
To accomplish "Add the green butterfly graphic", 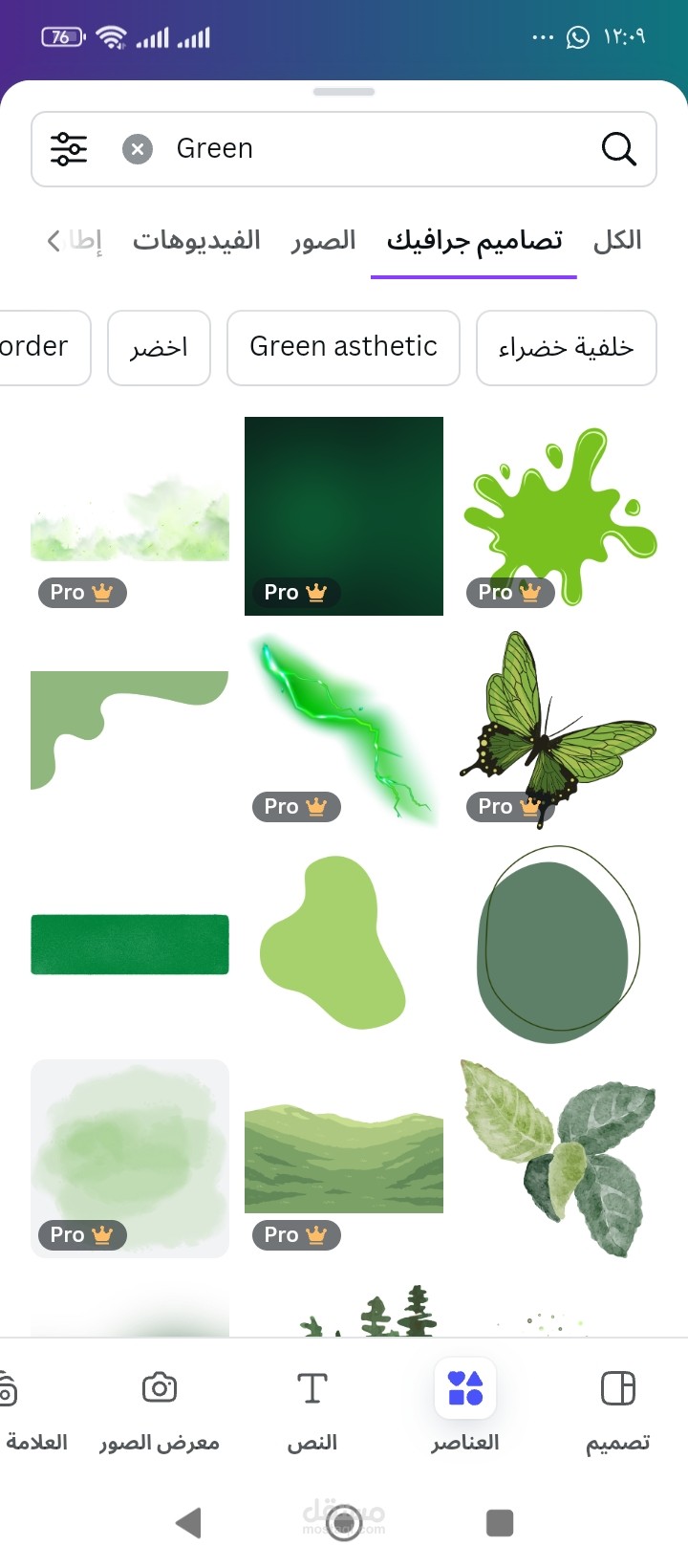I will (x=558, y=729).
